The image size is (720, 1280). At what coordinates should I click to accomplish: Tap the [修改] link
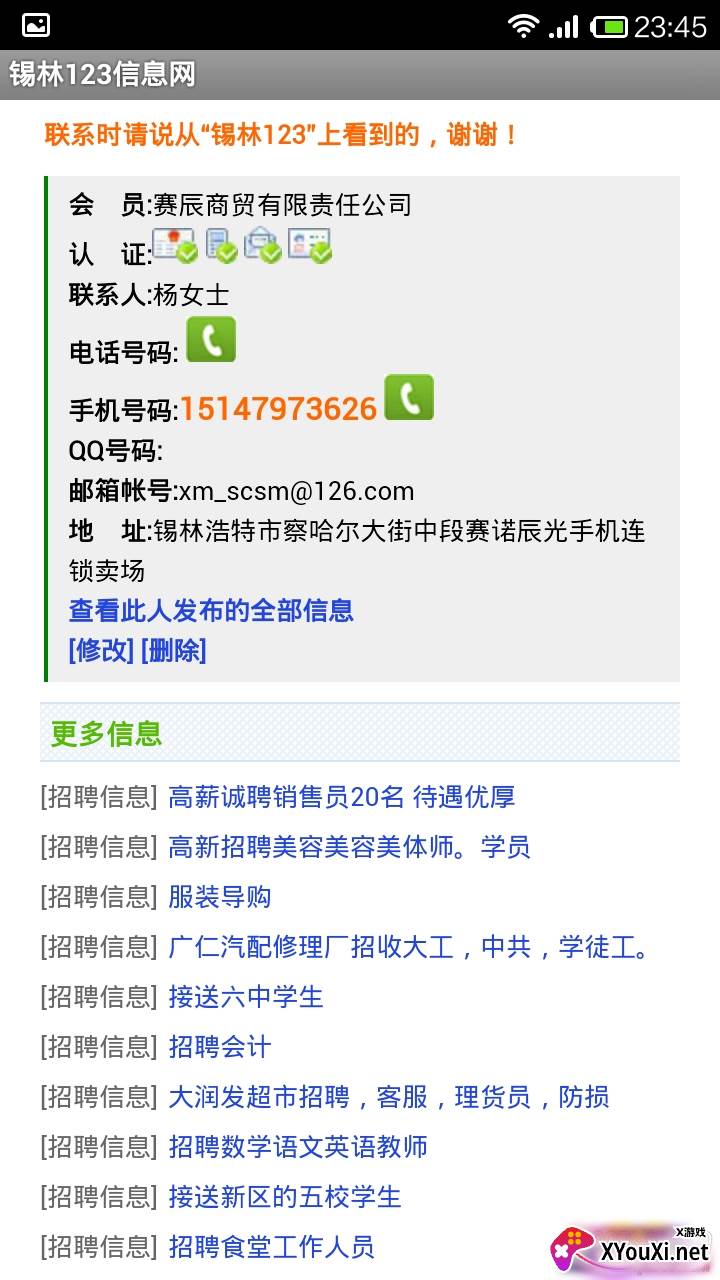(x=101, y=650)
